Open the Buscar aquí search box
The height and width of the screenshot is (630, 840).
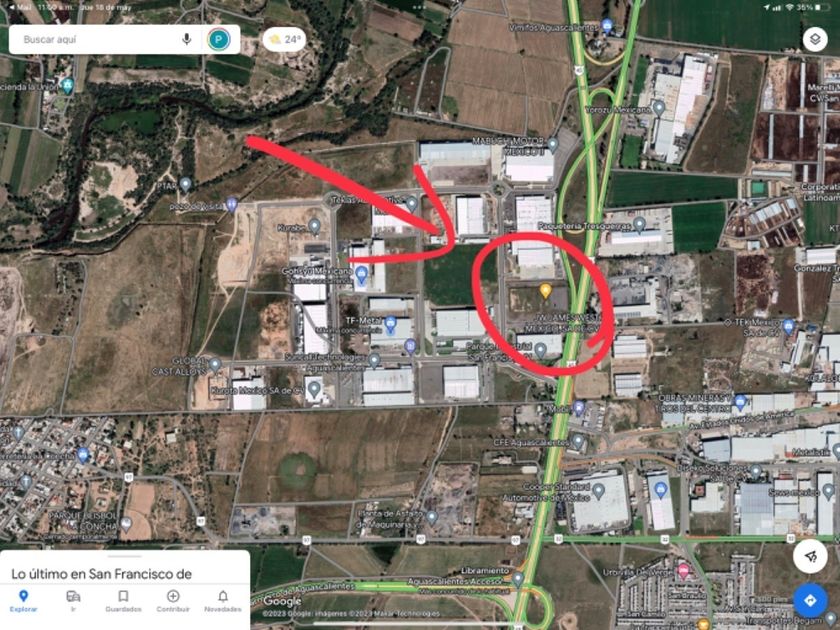(x=90, y=39)
